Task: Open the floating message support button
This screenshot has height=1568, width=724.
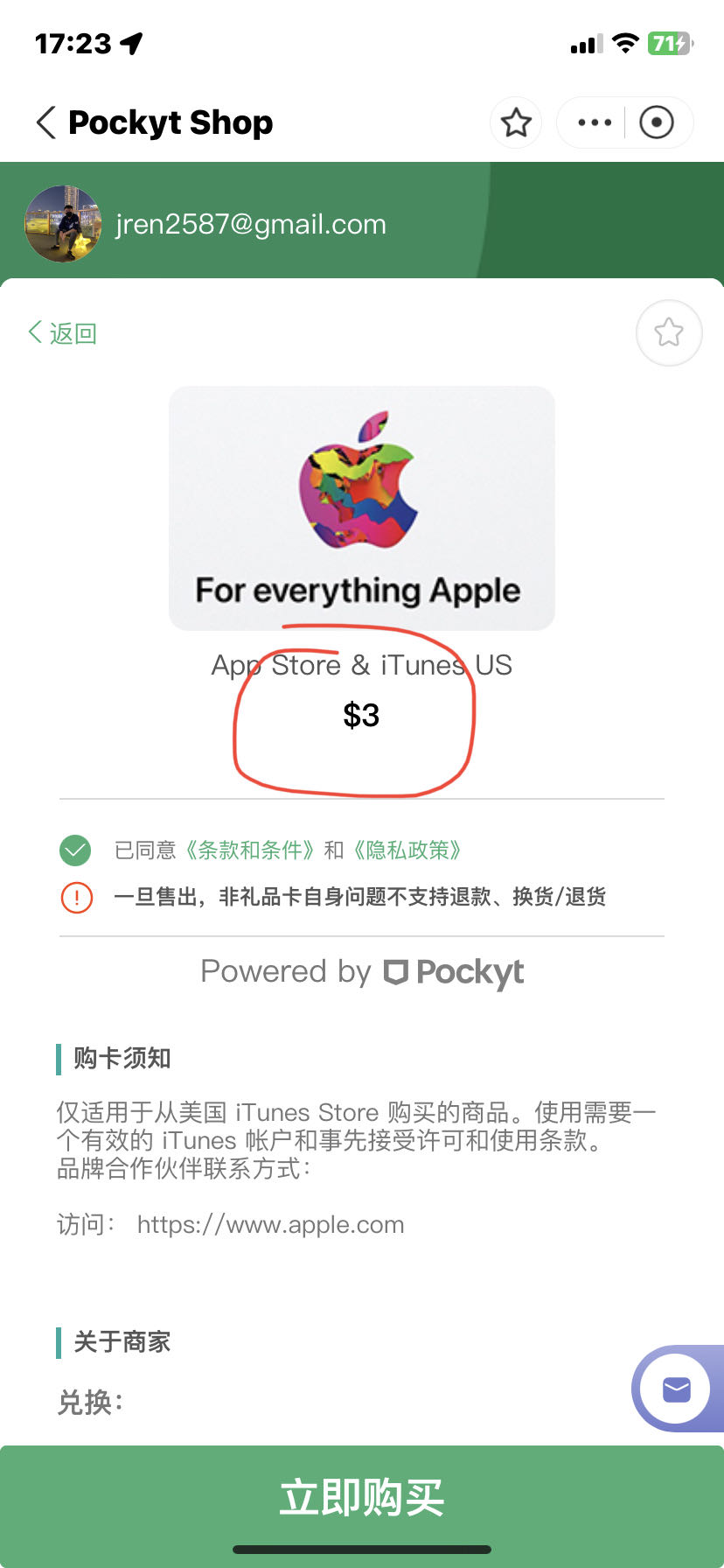Action: coord(676,1389)
